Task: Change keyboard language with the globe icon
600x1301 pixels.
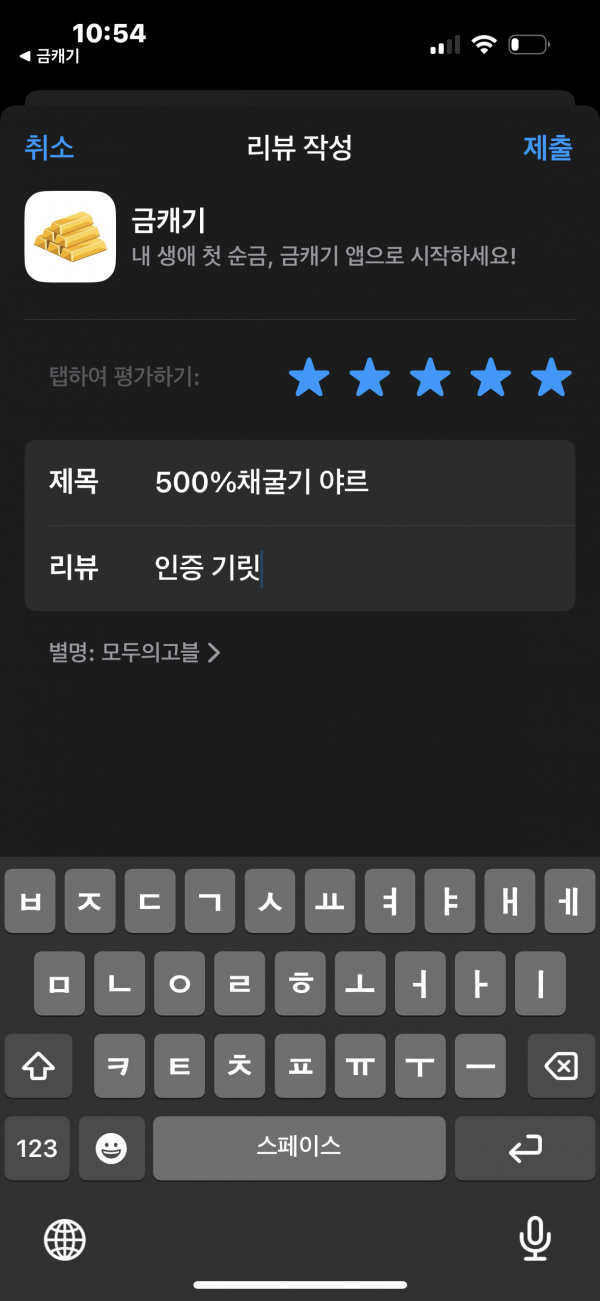Action: tap(65, 1240)
